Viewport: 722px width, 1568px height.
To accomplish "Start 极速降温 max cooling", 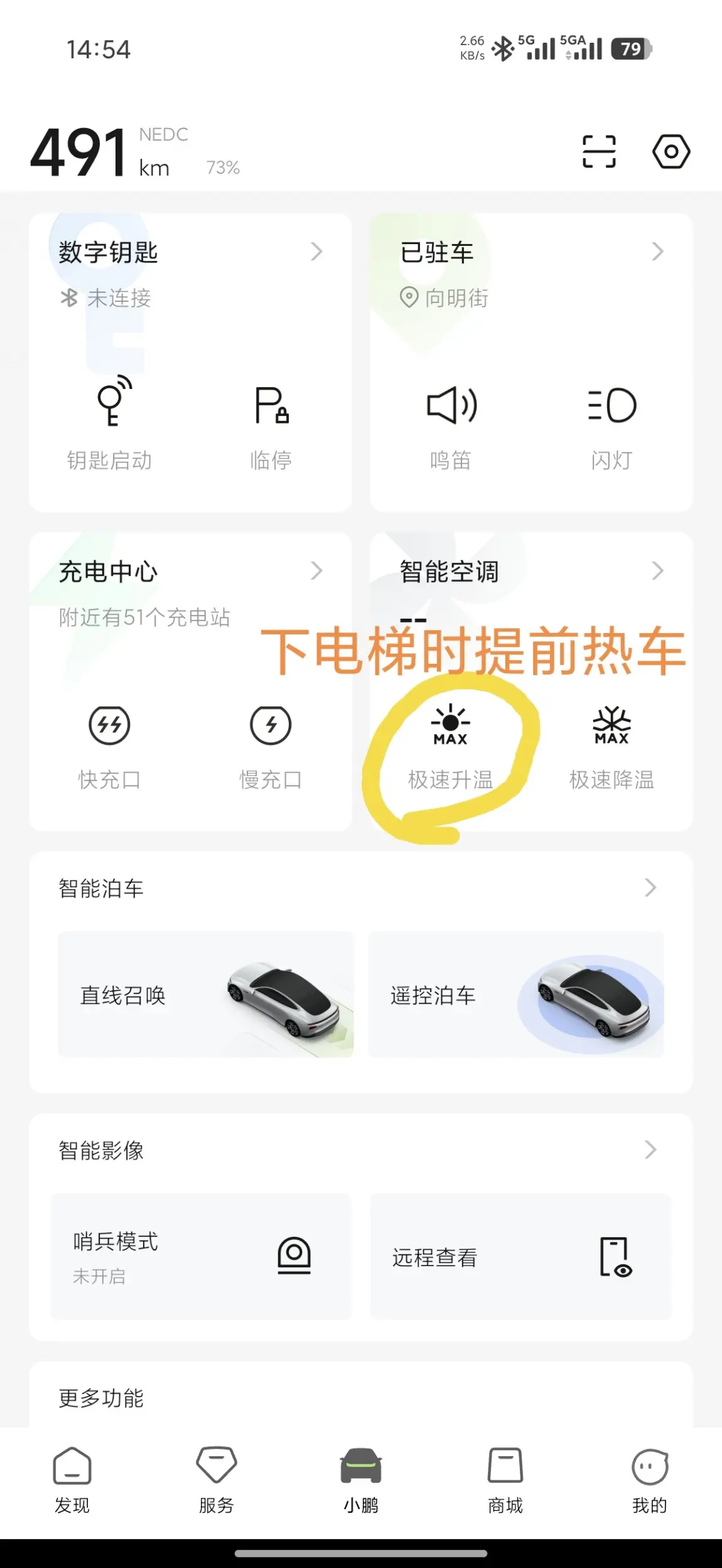I will [x=612, y=744].
